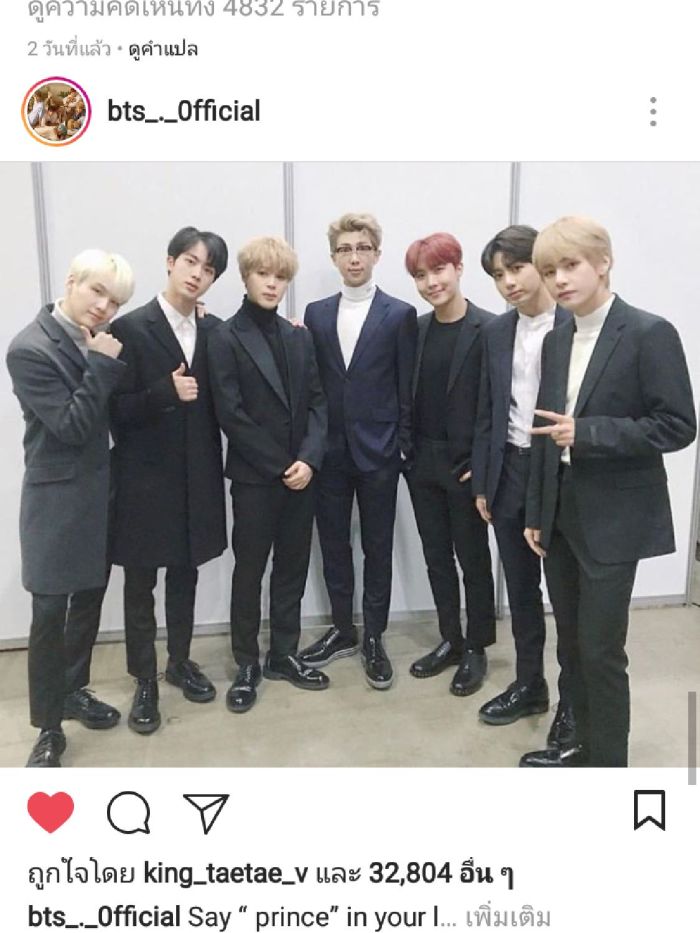Unlike the post with the red heart
Viewport: 700px width, 933px height.
pos(50,812)
